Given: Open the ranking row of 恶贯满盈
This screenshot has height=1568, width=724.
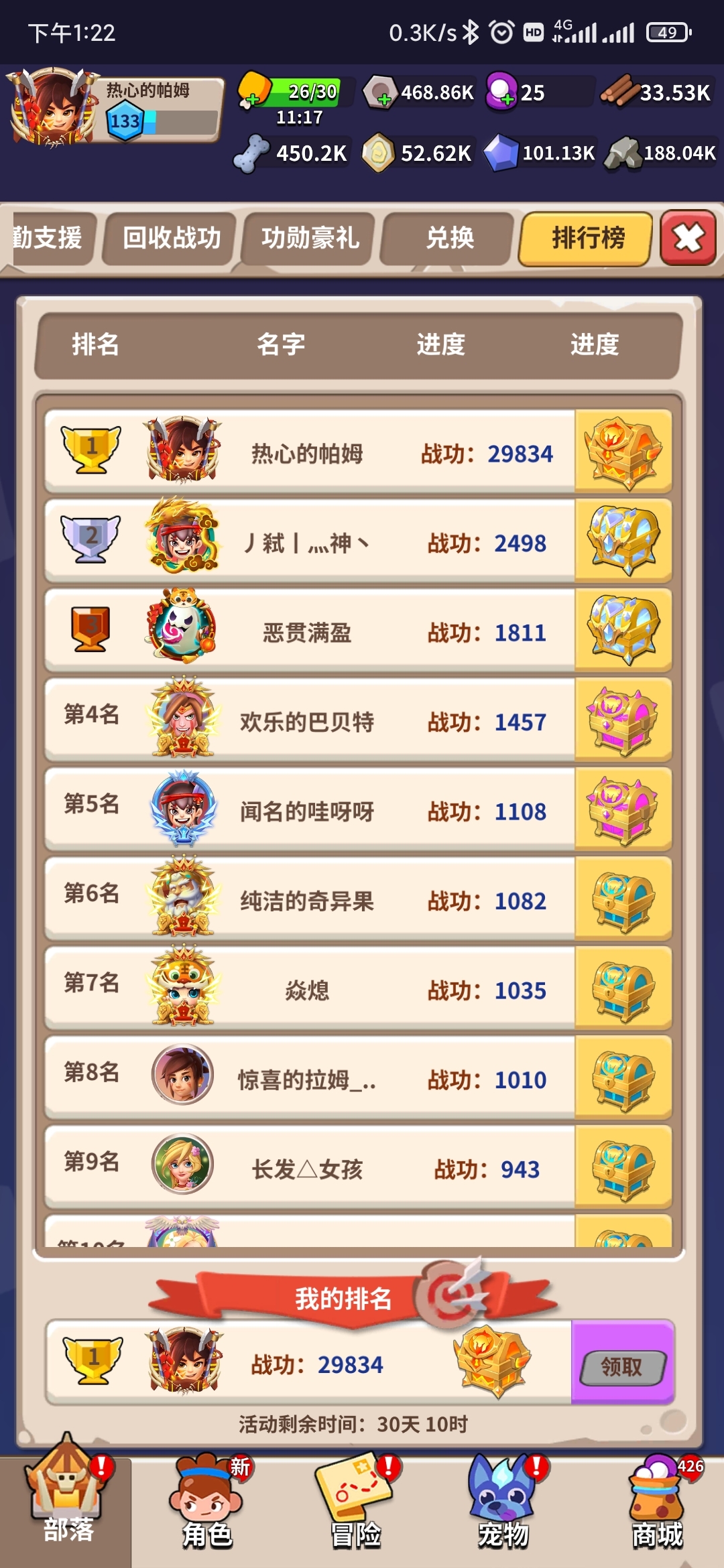Looking at the screenshot, I should (x=308, y=632).
